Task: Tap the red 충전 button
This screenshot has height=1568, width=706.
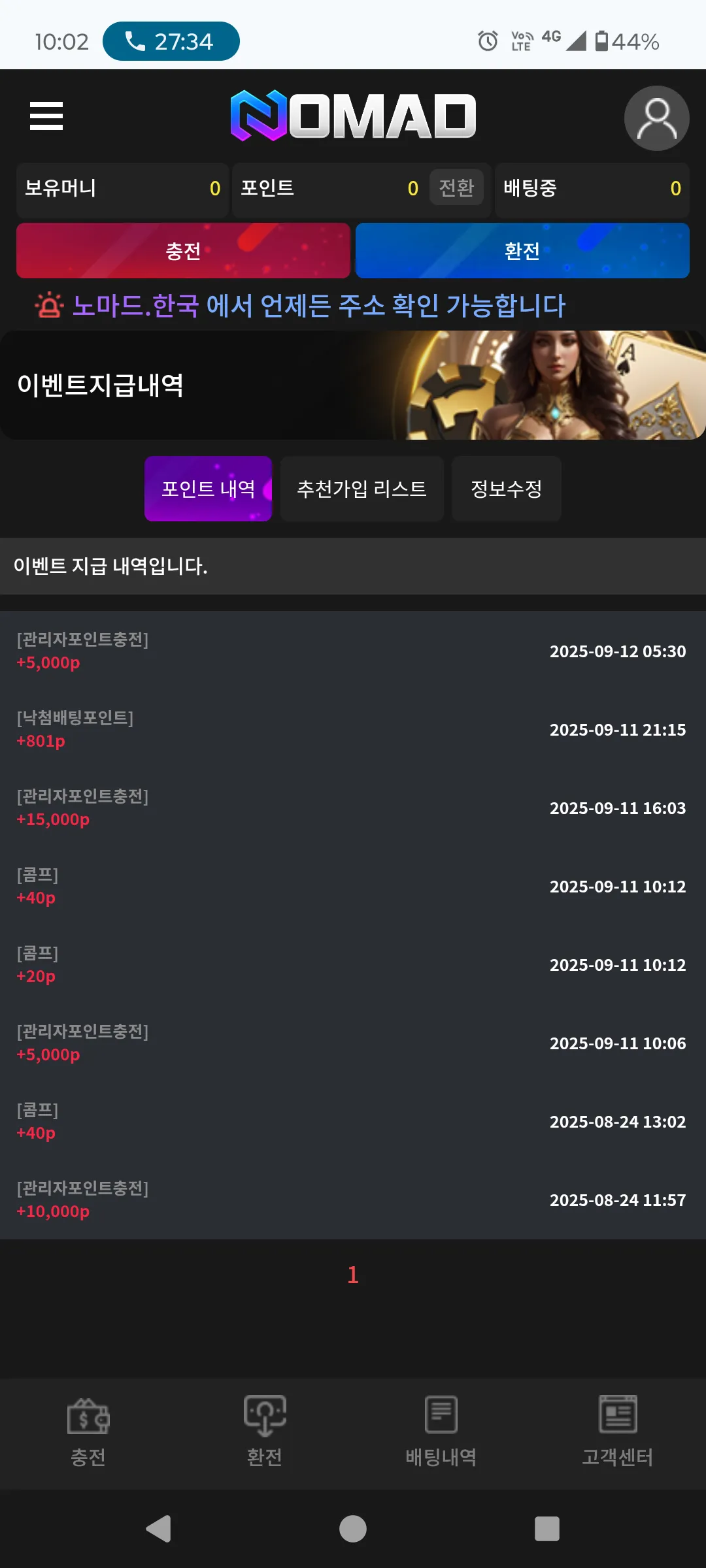Action: click(x=183, y=251)
